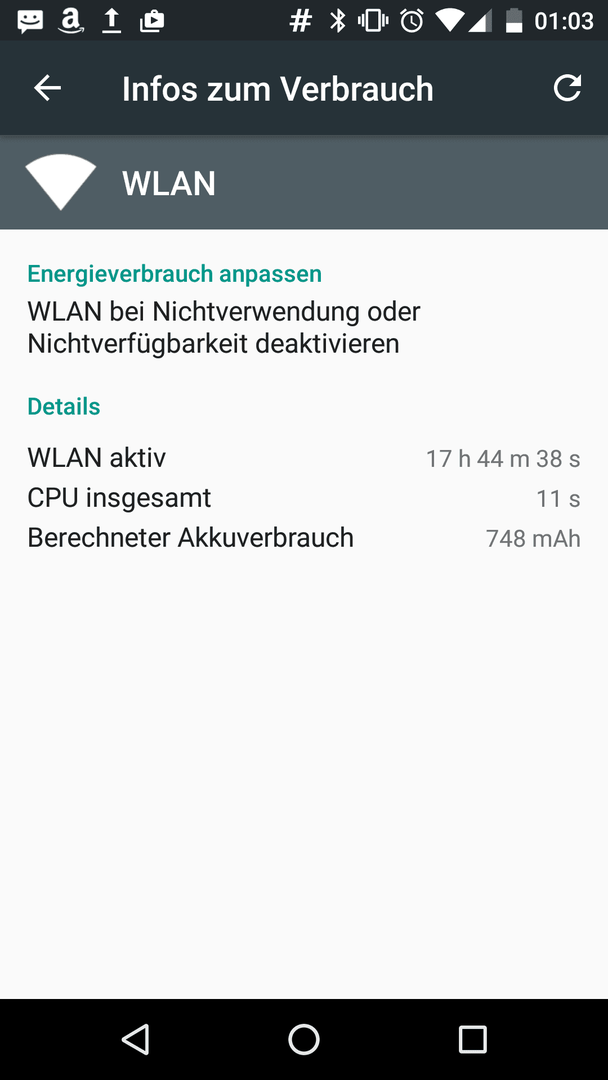Go back from Infos zum Verbrauch
The image size is (608, 1080).
click(48, 88)
